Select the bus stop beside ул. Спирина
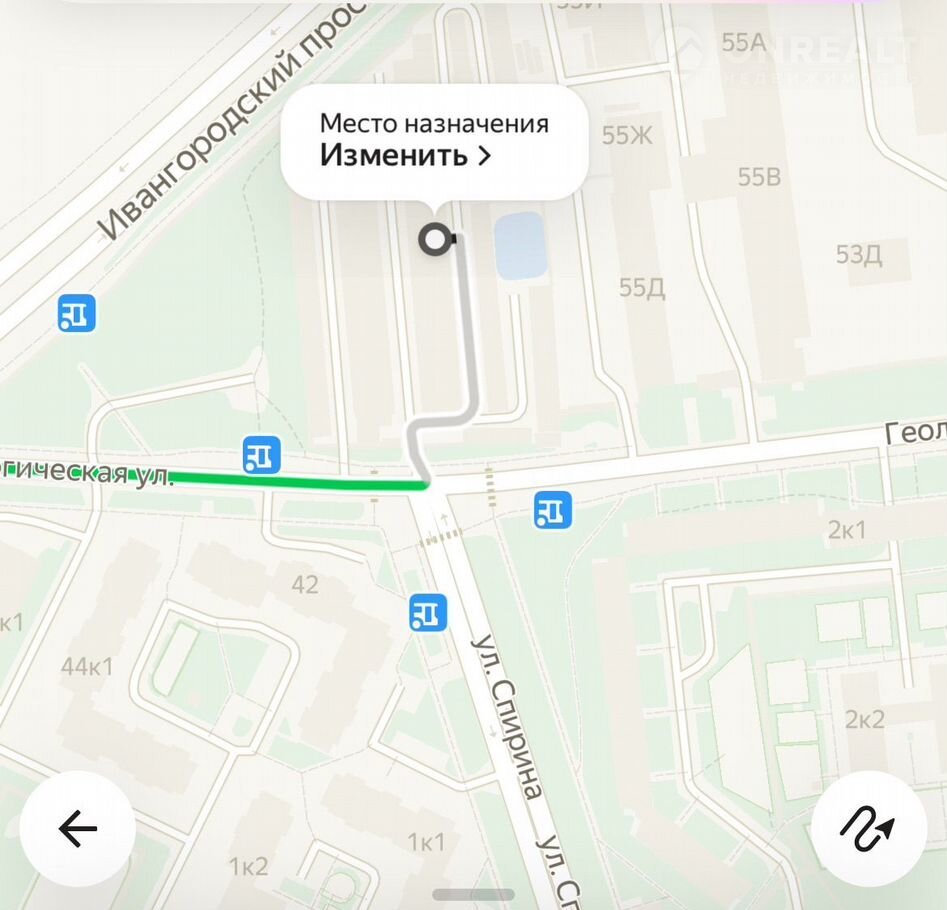This screenshot has width=947, height=910. tap(428, 611)
